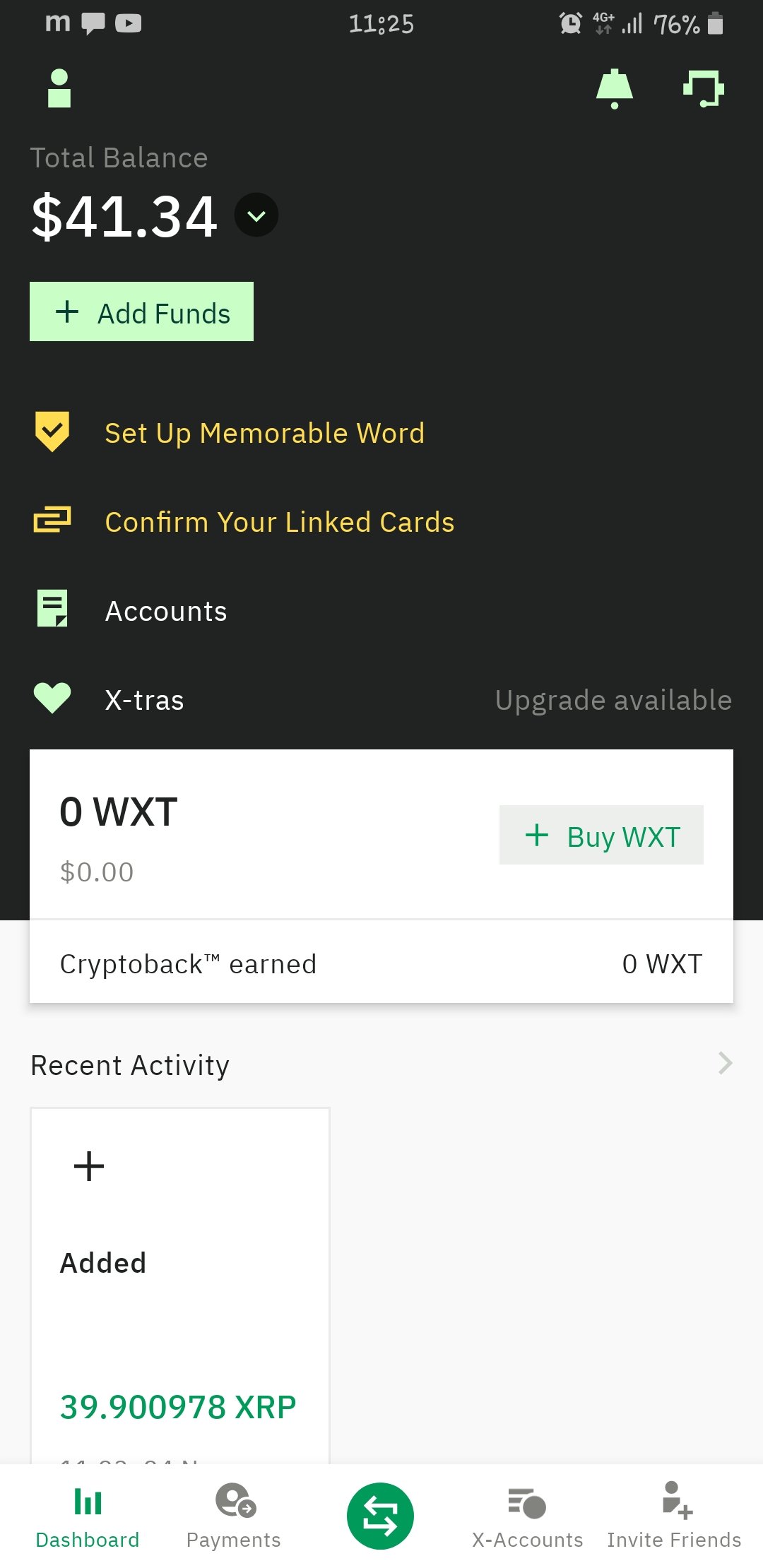This screenshot has height=1568, width=763.
Task: Open the profile icon
Action: [x=59, y=88]
